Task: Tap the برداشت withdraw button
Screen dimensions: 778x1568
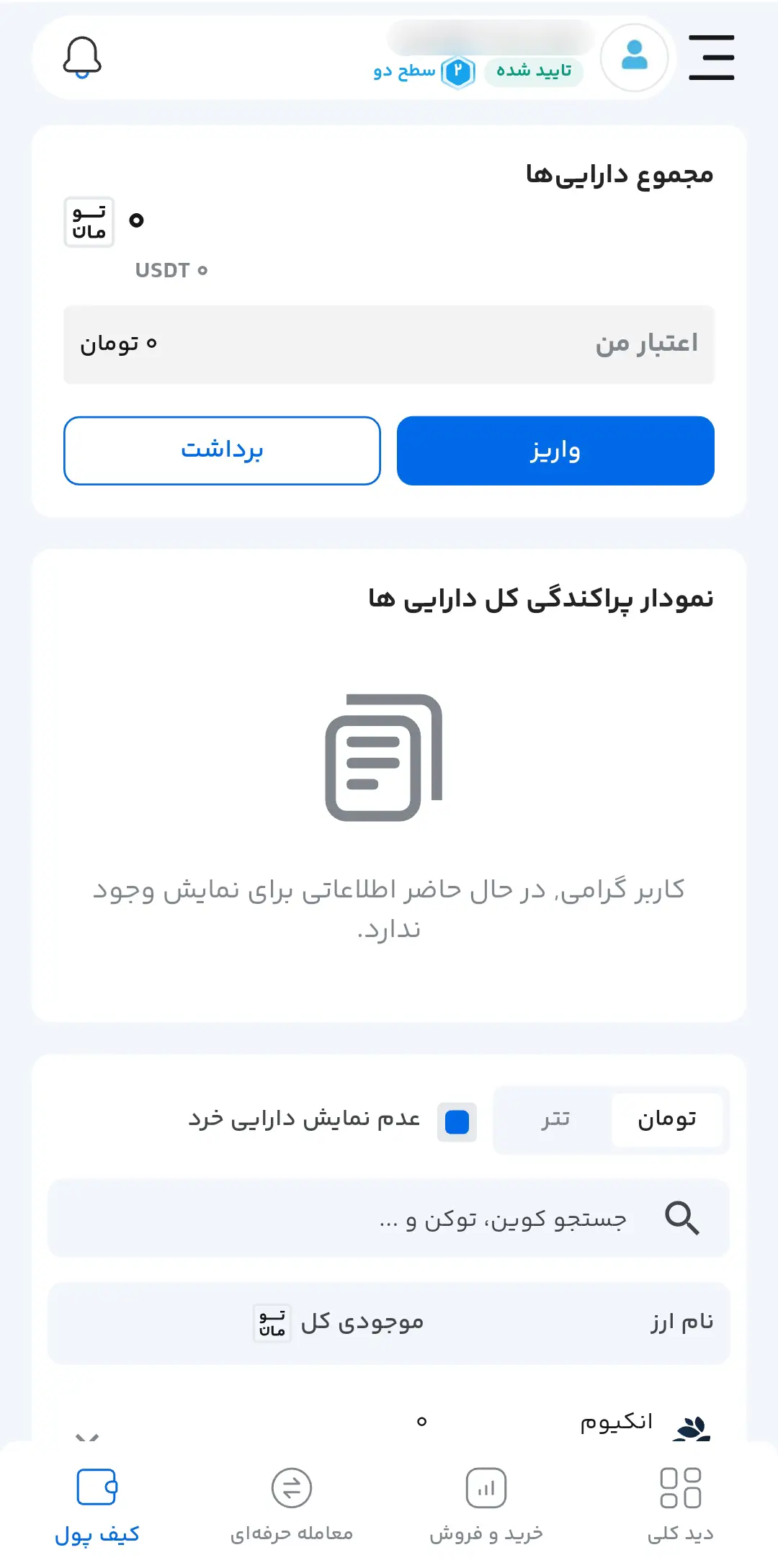Action: (x=222, y=451)
